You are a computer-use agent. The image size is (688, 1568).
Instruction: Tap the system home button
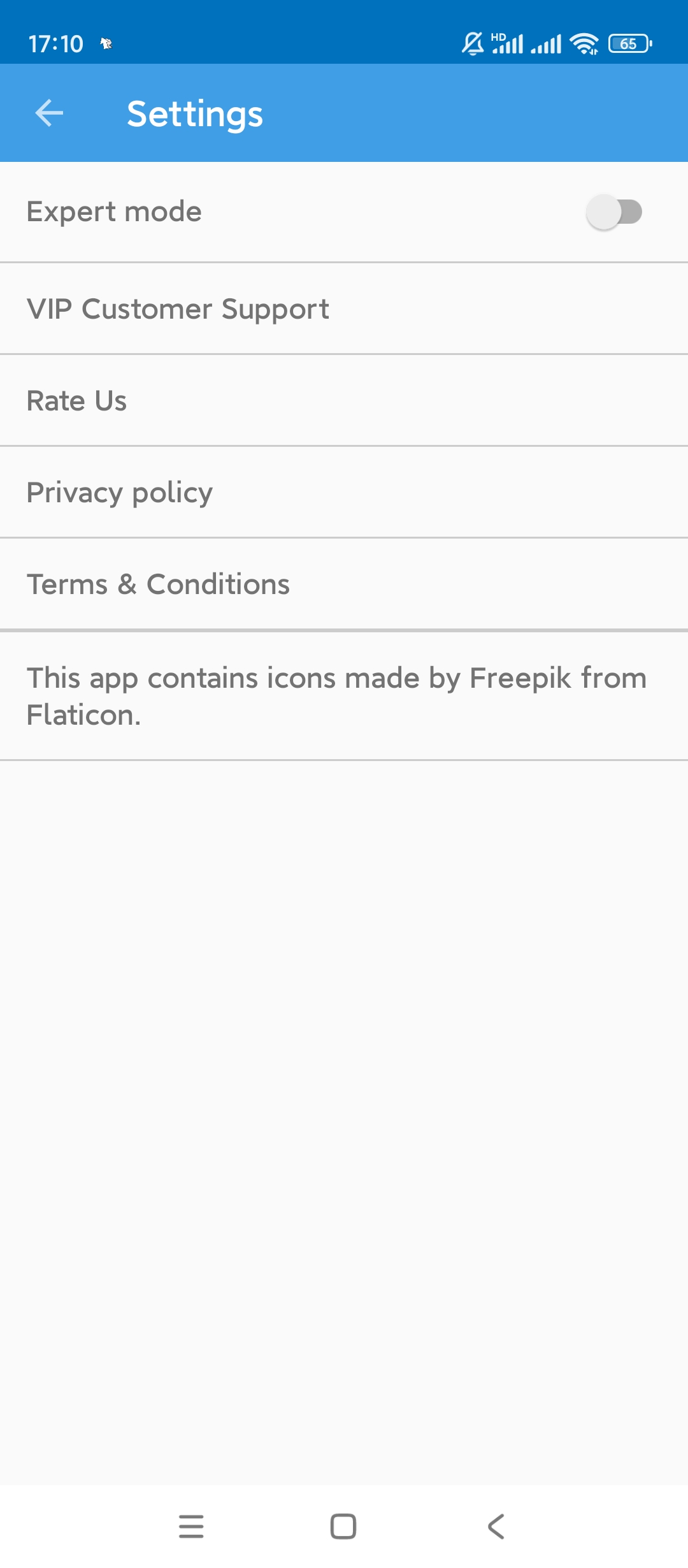343,1527
